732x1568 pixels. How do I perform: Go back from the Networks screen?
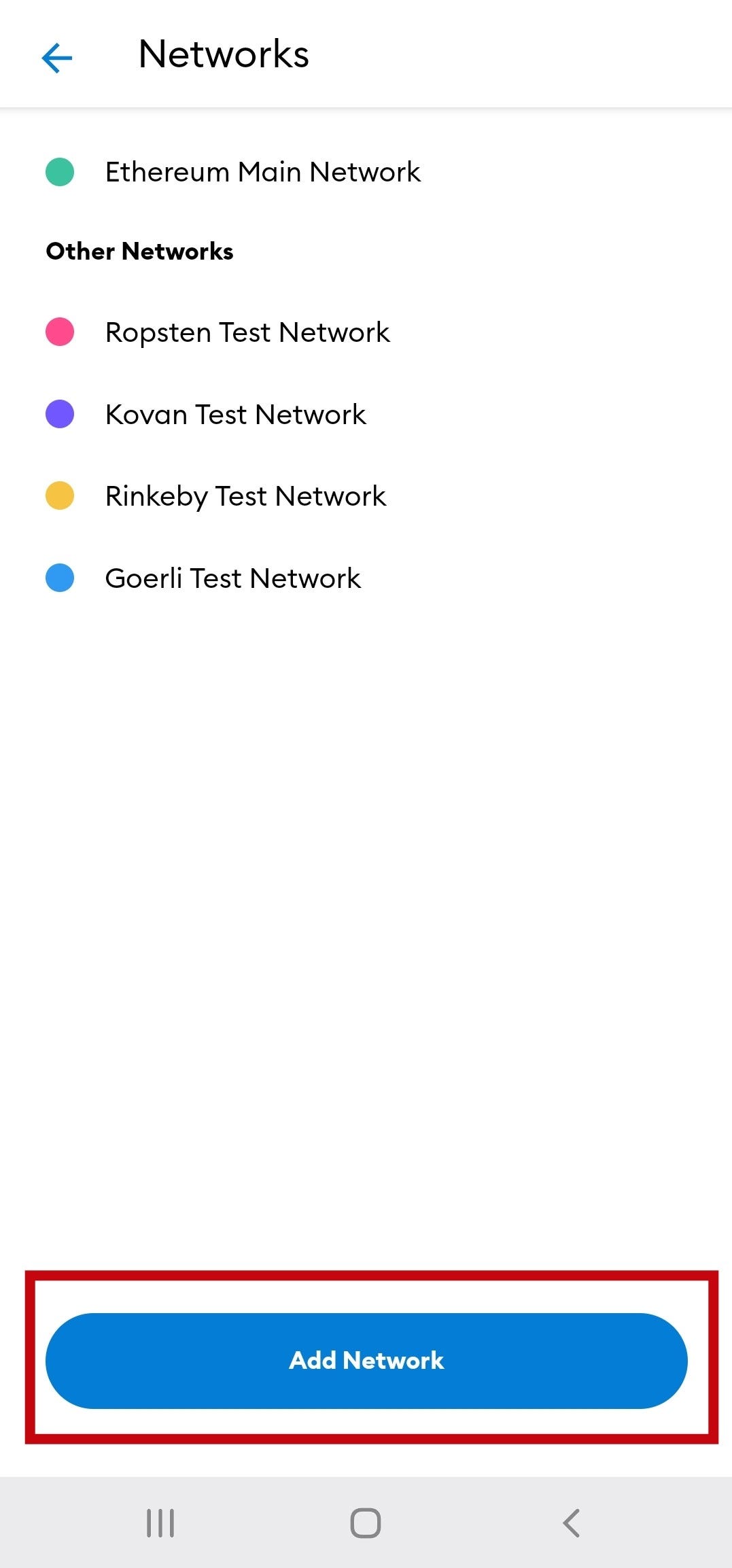pyautogui.click(x=57, y=57)
